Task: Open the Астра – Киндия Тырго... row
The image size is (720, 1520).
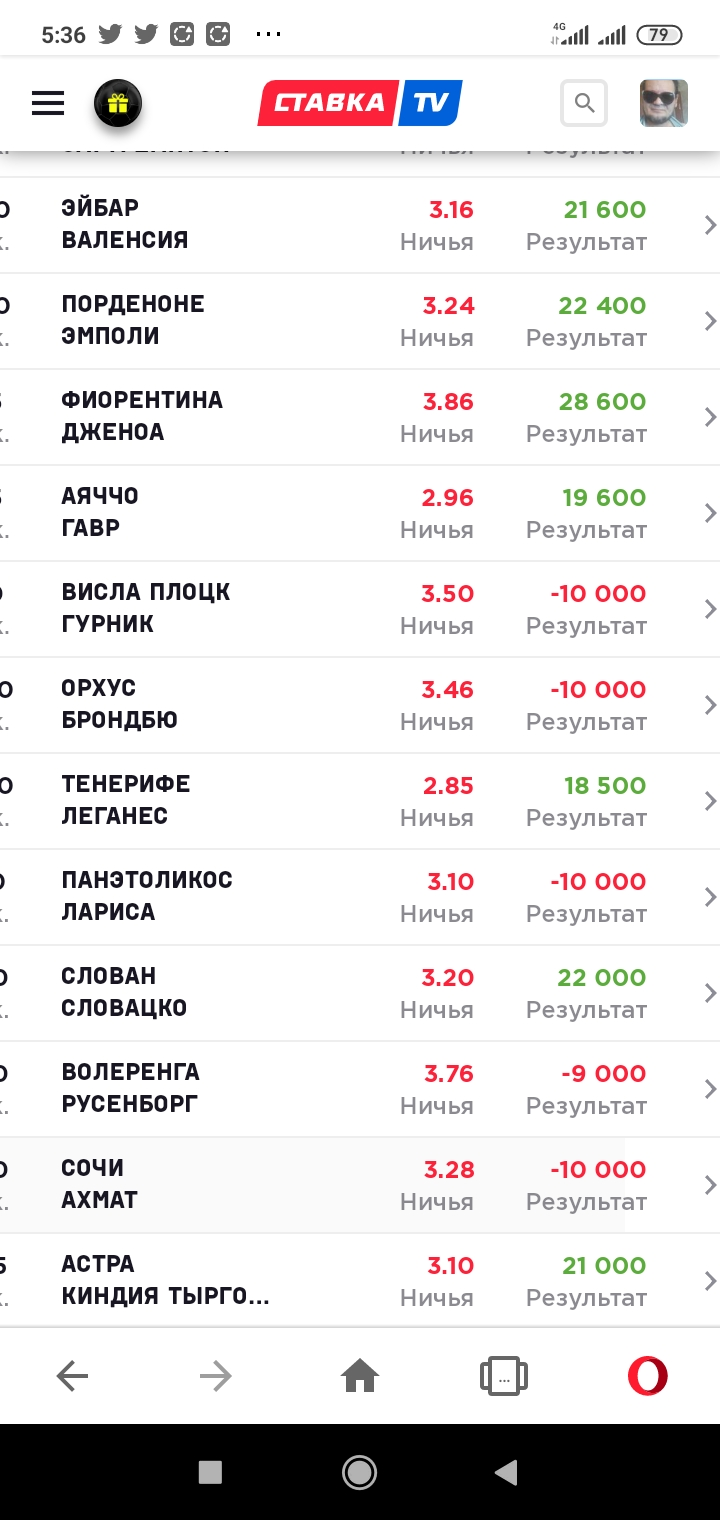Action: pyautogui.click(x=360, y=1281)
